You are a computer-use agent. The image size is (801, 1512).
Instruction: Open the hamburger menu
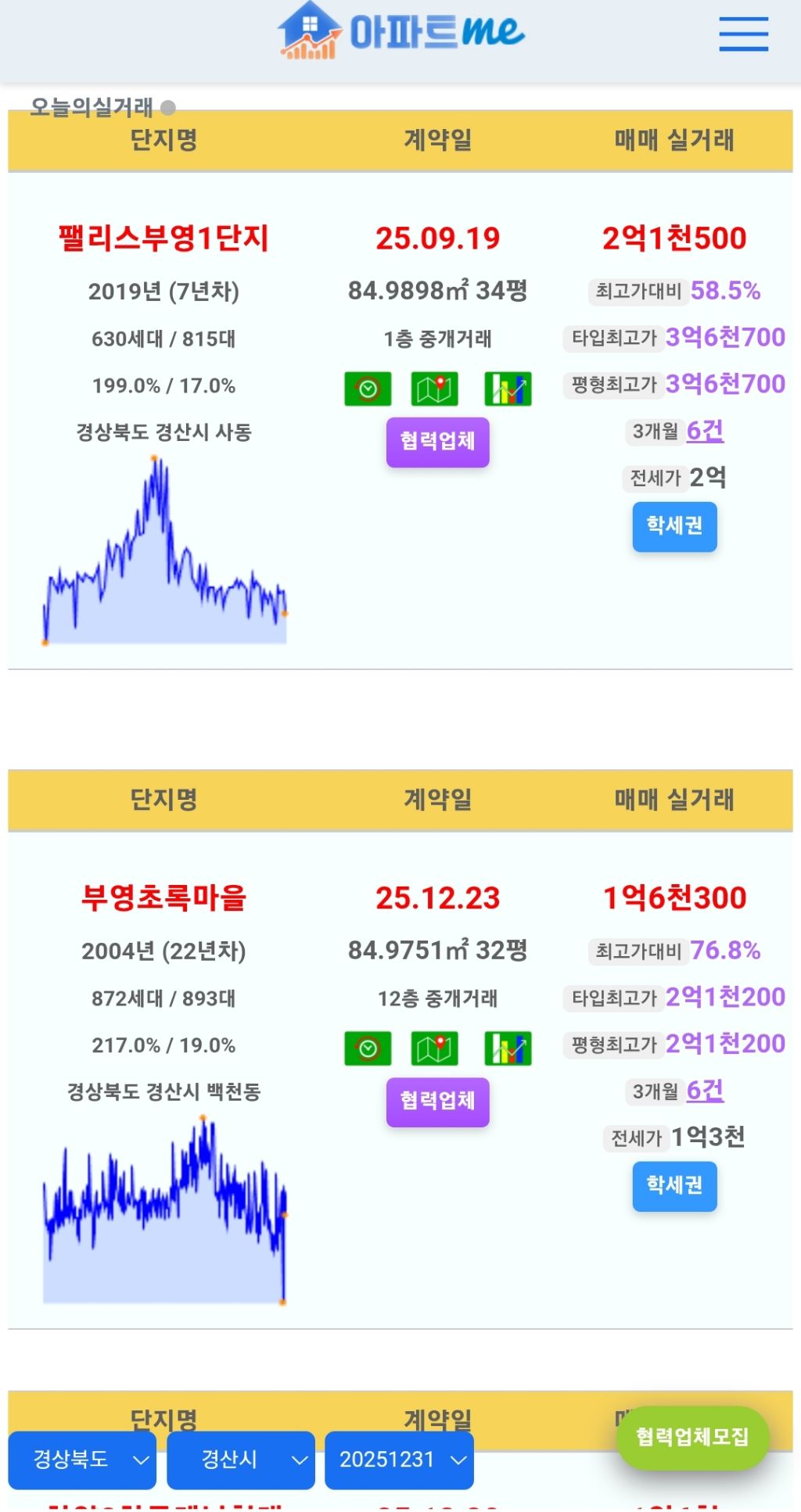(x=743, y=34)
